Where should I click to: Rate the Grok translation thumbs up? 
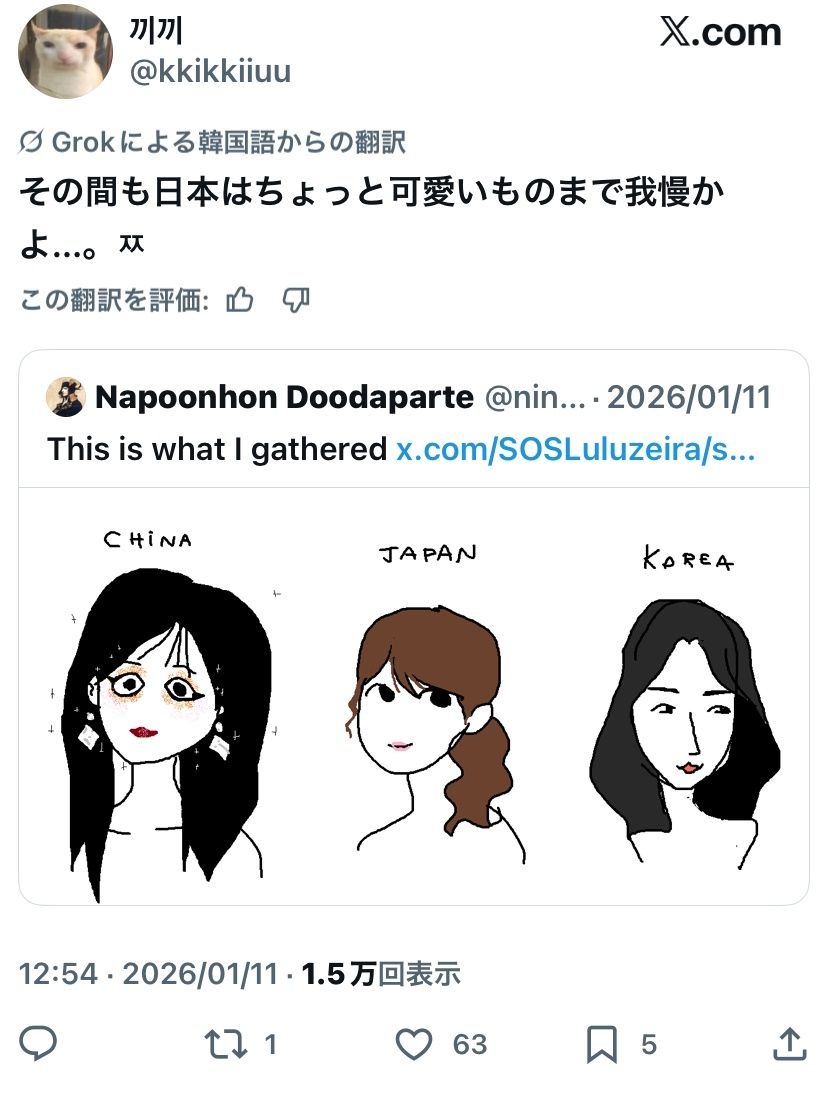tap(240, 299)
